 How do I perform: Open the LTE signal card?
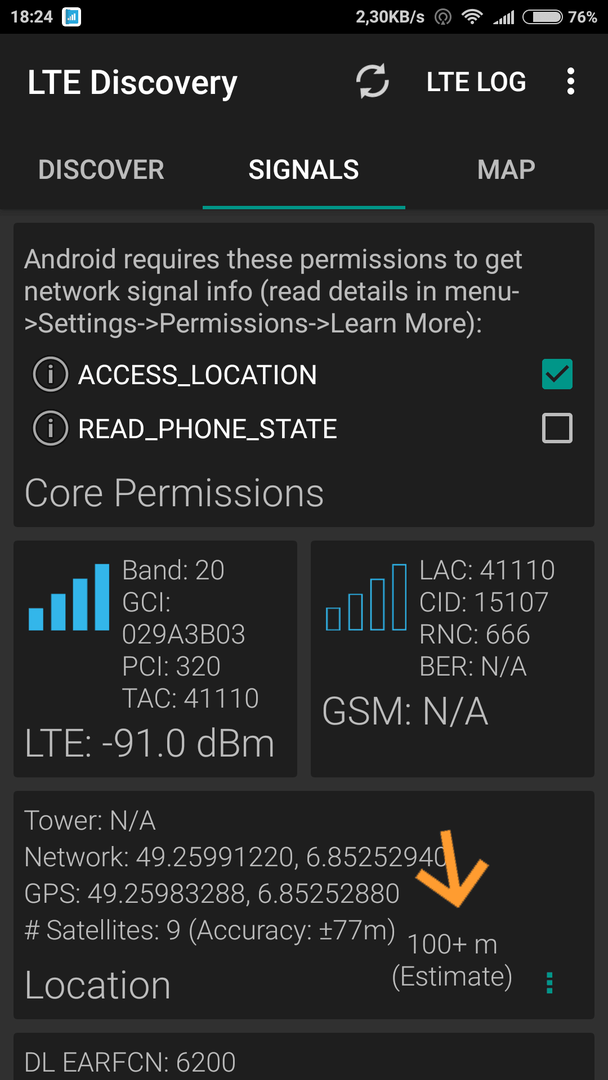(155, 658)
